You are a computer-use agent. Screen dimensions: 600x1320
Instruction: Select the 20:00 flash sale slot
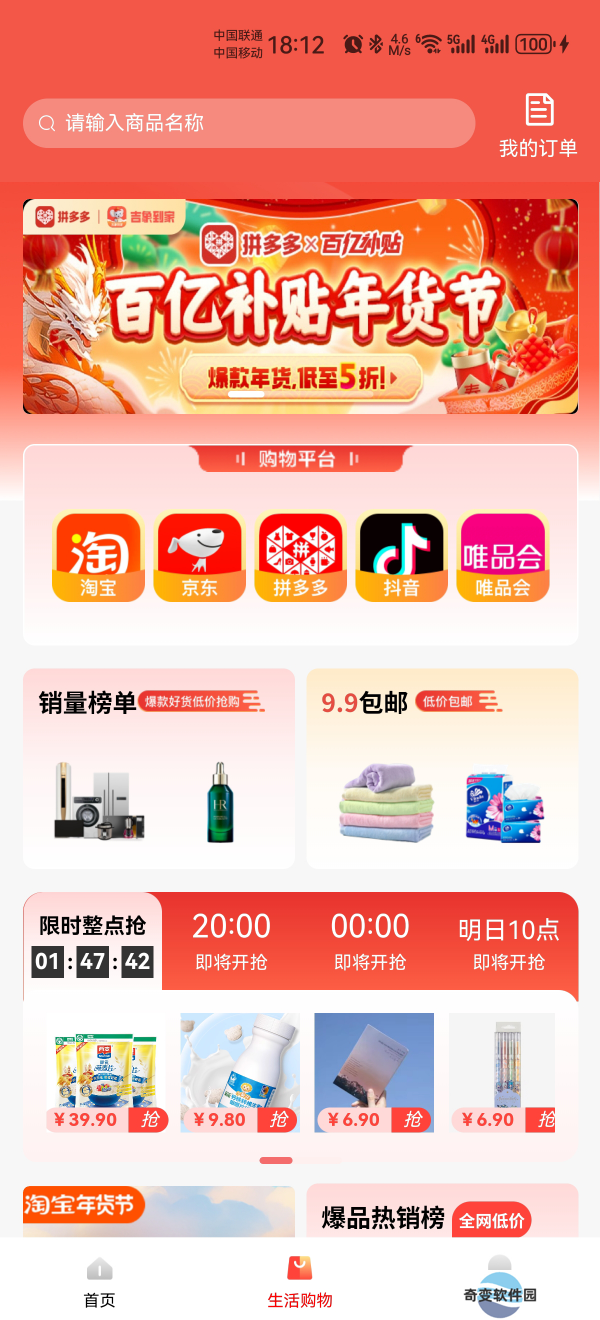coord(231,941)
